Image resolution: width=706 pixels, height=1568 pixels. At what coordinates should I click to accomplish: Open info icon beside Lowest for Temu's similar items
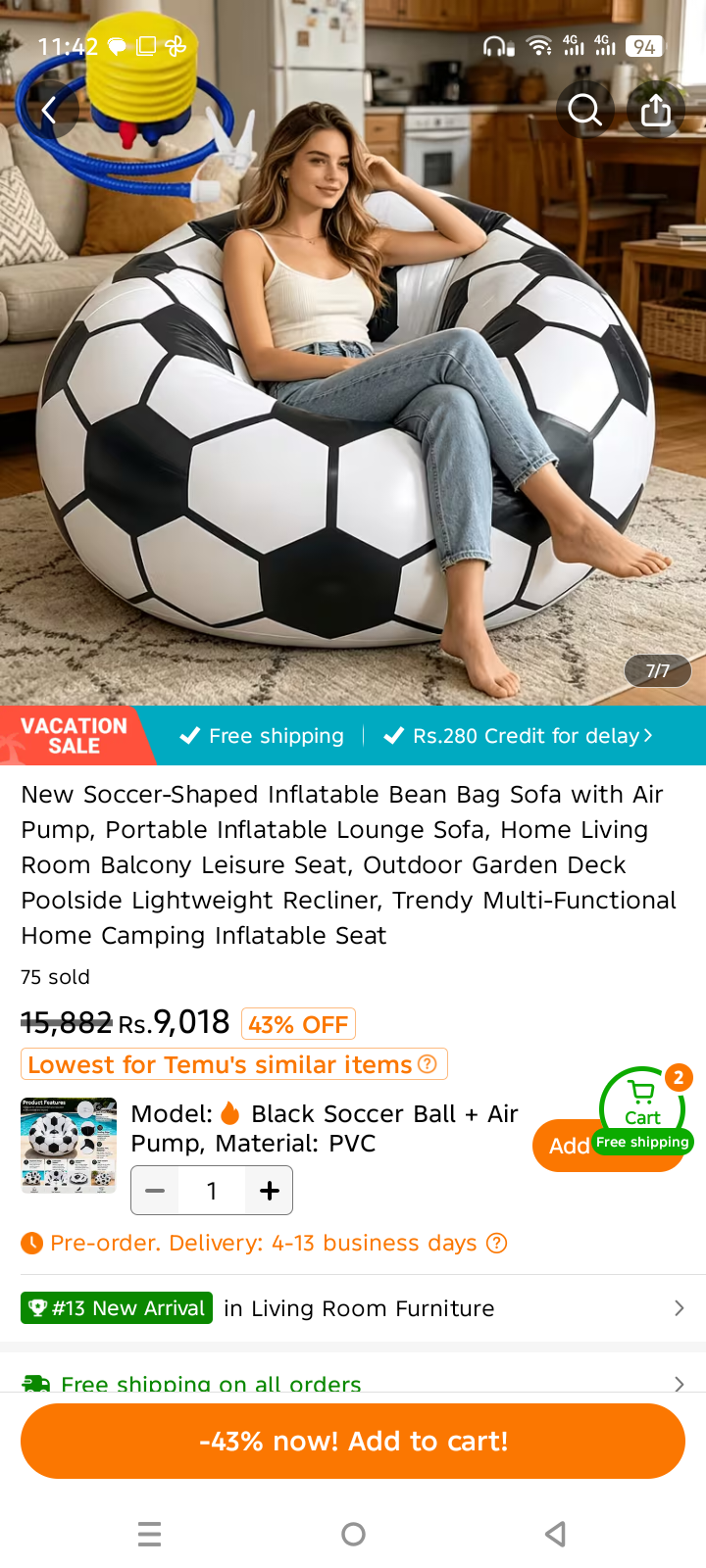428,1064
